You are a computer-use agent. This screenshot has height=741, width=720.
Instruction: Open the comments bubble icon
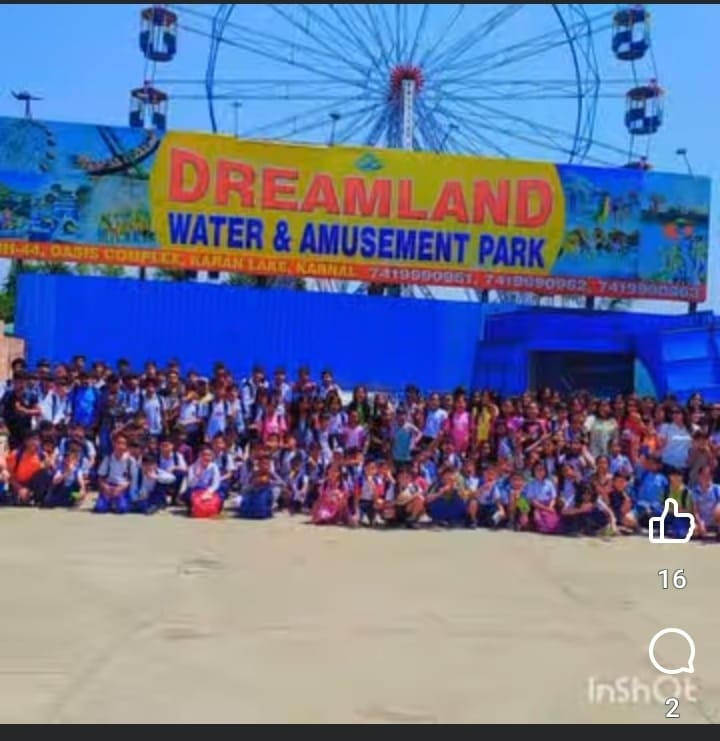(671, 652)
